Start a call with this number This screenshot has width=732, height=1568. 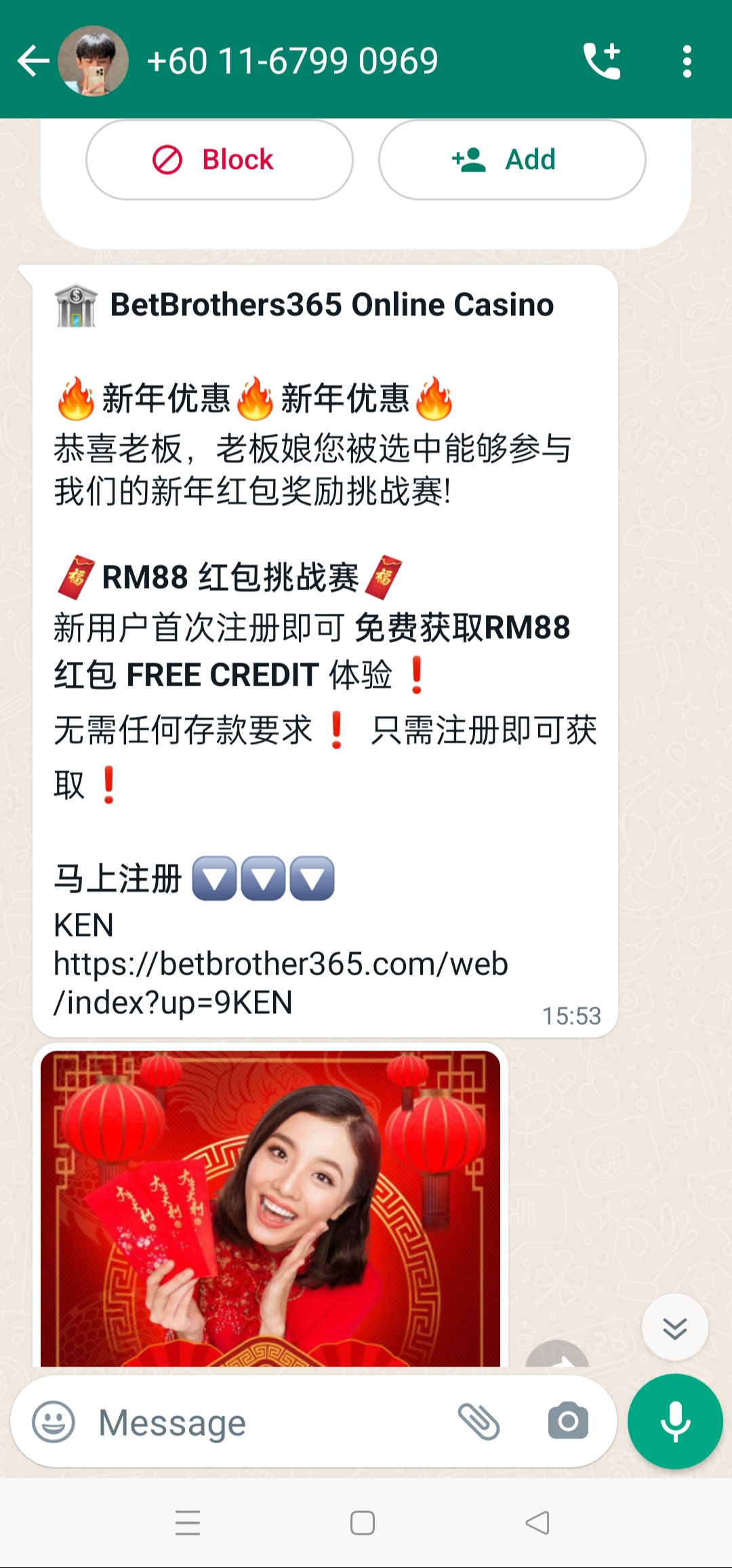click(602, 61)
